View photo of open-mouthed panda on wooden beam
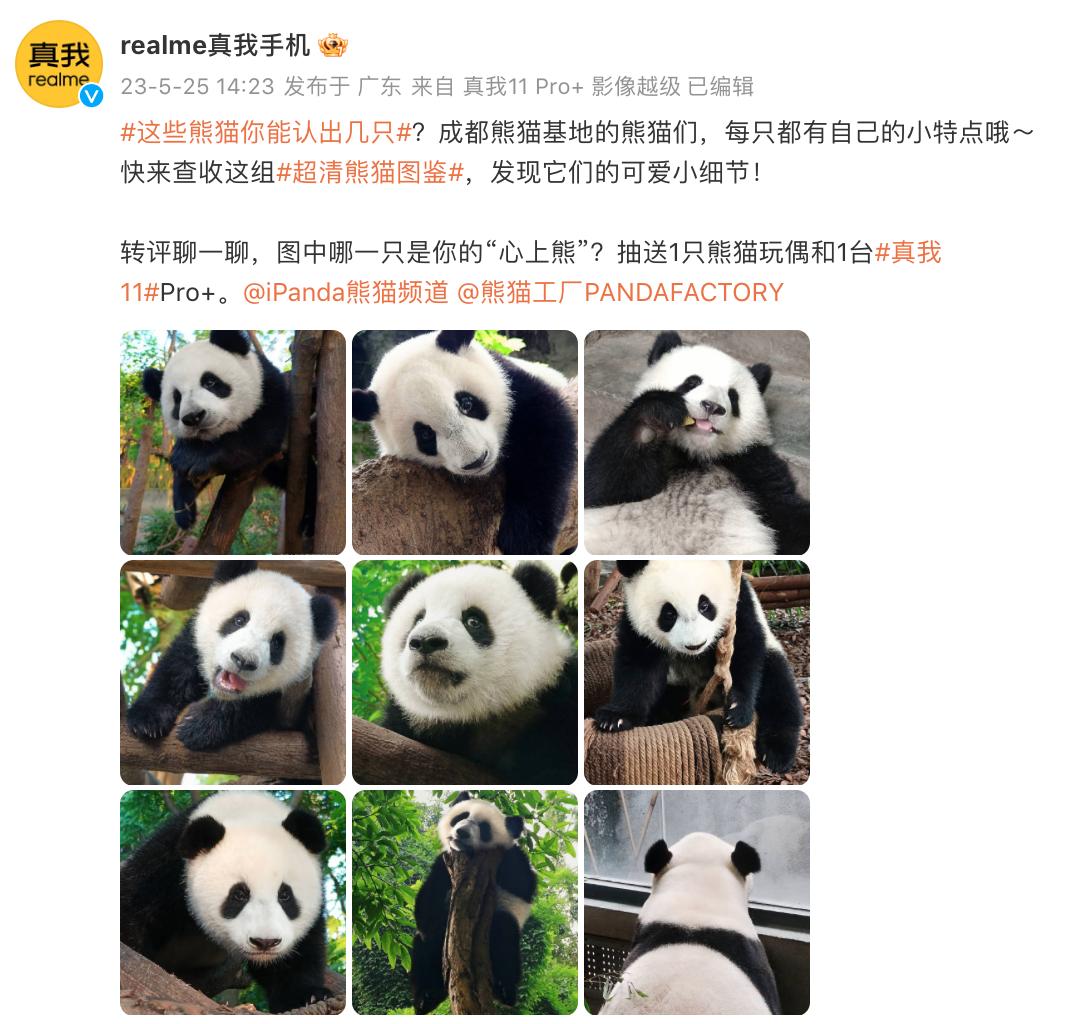This screenshot has width=1068, height=1024. click(x=233, y=672)
